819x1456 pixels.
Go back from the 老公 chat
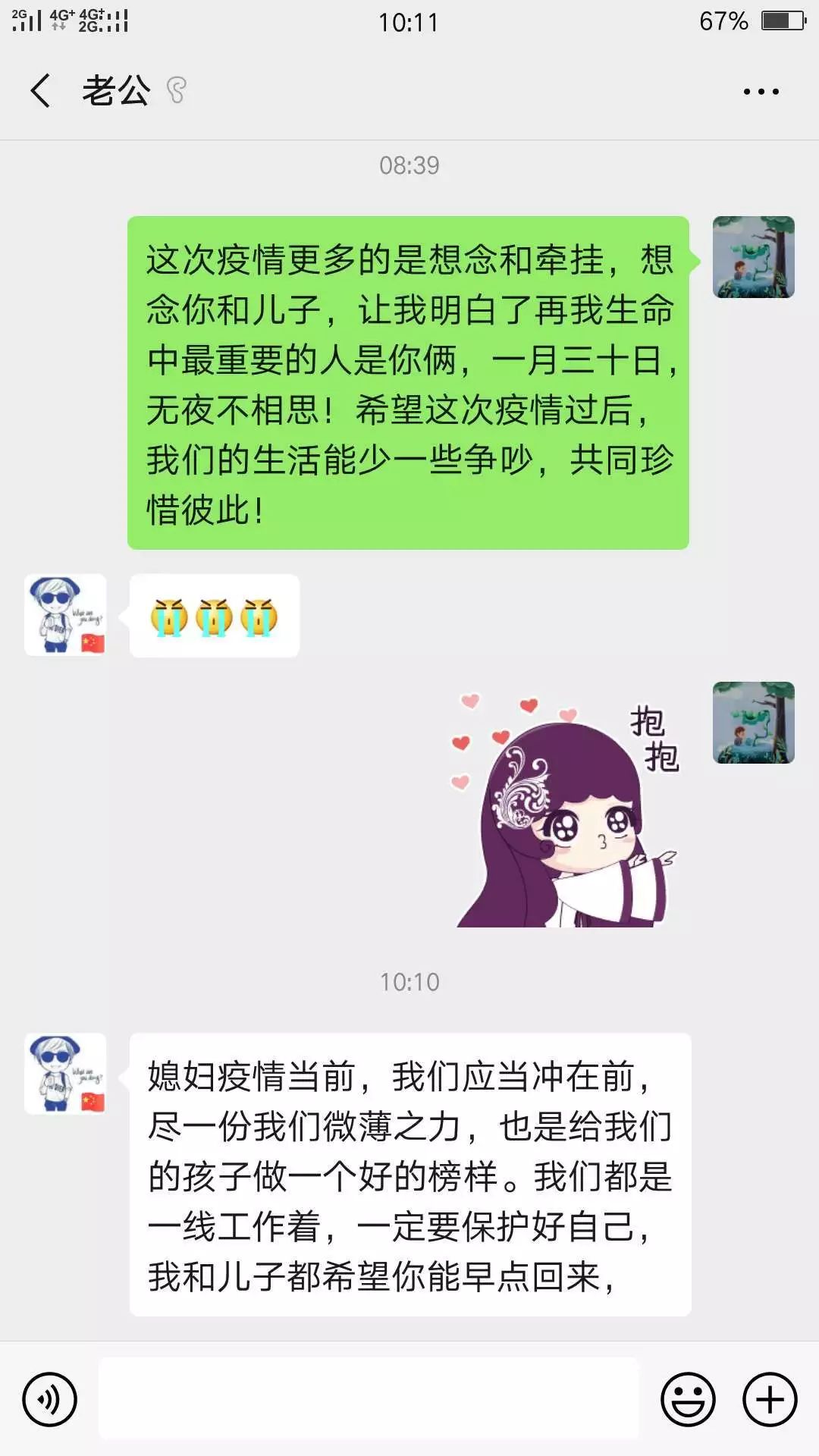click(41, 91)
